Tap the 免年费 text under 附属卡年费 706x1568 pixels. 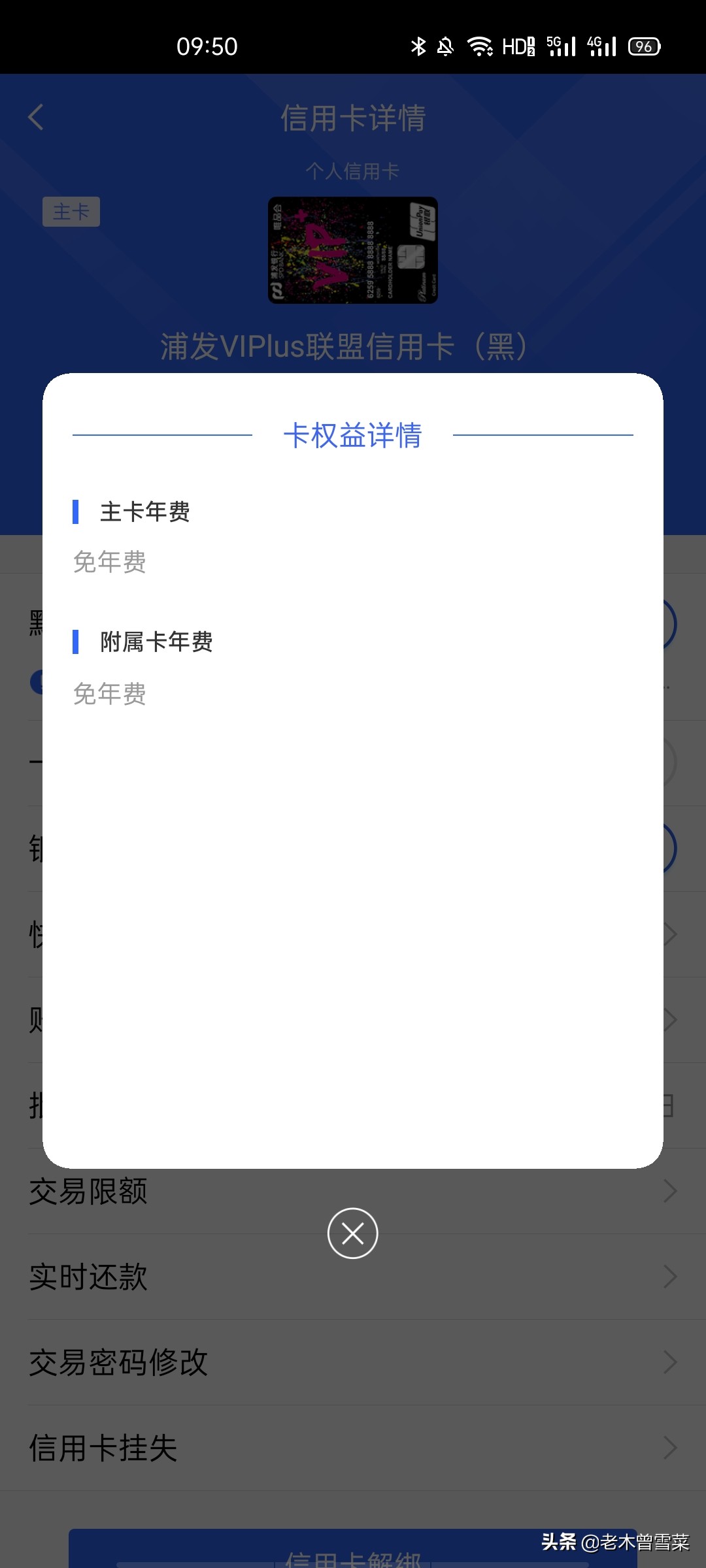coord(110,694)
